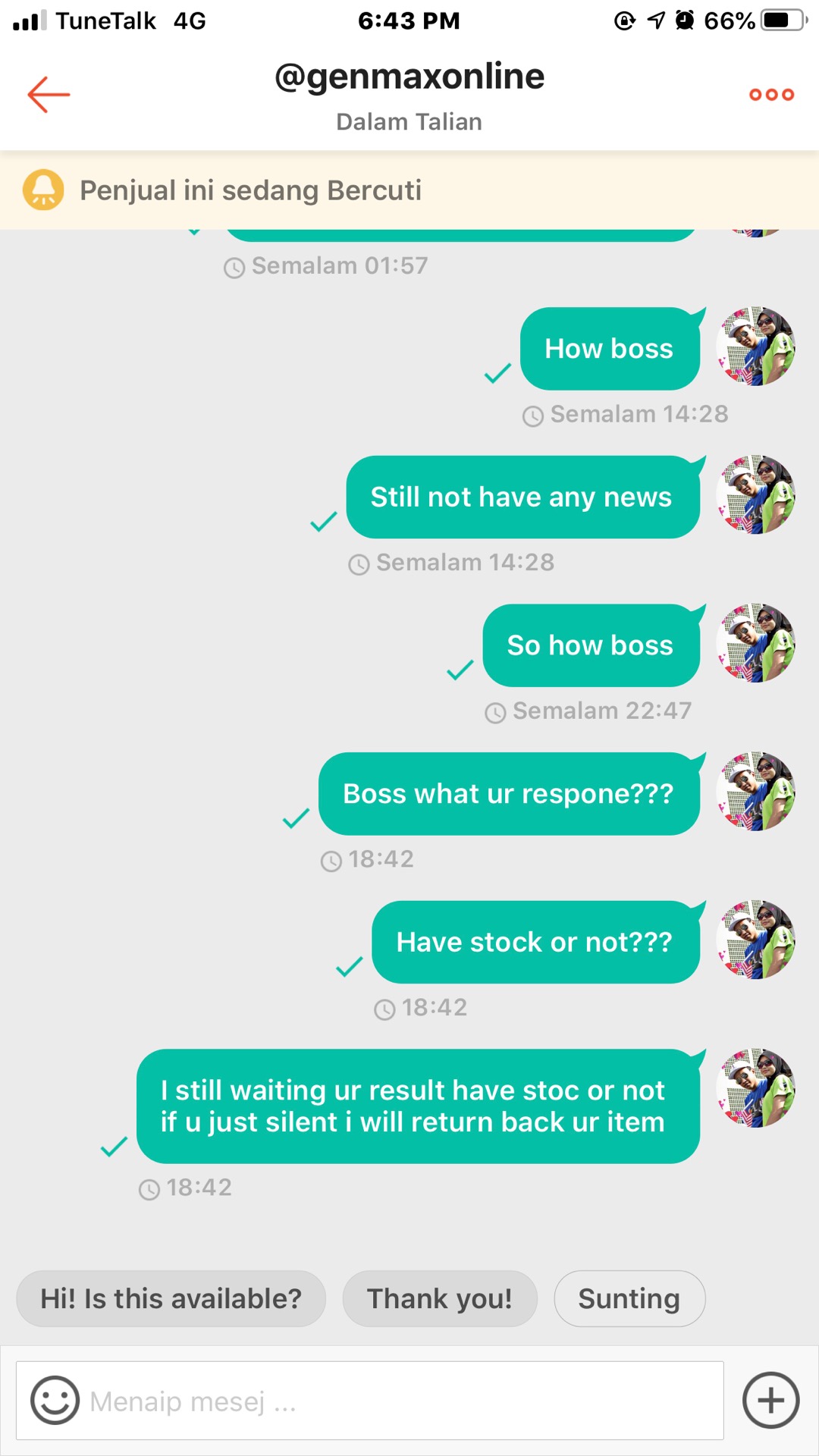Focus the 'Menaip mesej' message field
This screenshot has height=1456, width=819.
pyautogui.click(x=402, y=1401)
